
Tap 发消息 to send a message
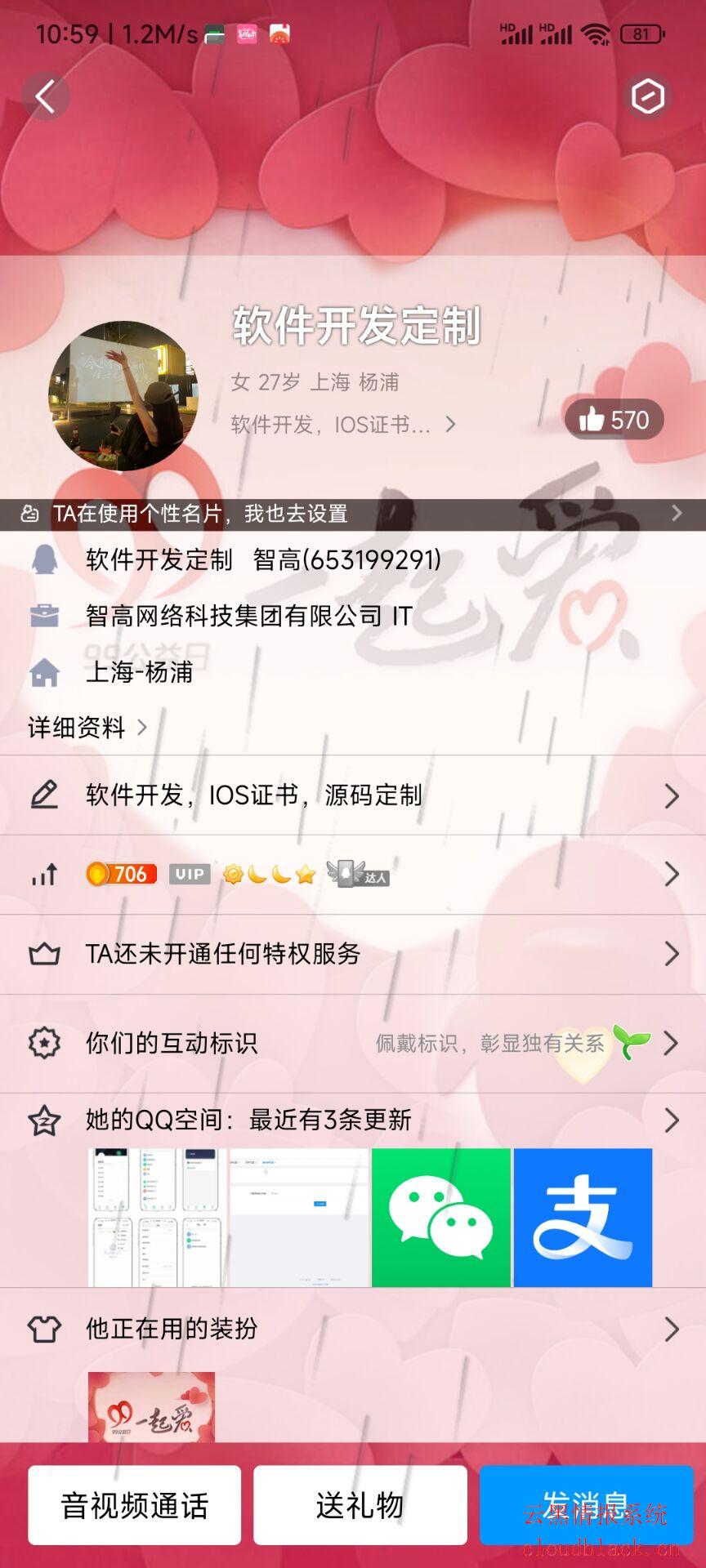click(586, 1504)
